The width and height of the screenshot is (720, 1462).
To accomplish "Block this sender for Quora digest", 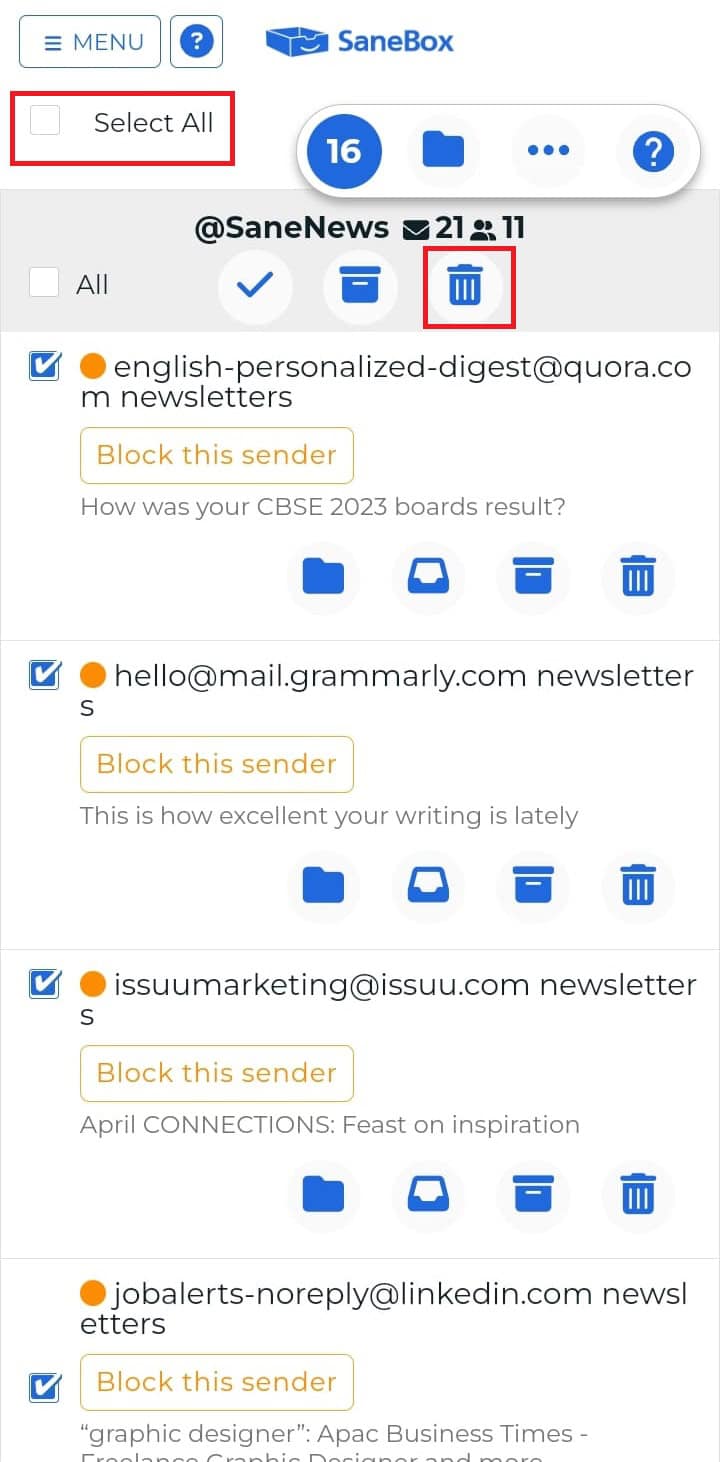I will (x=217, y=455).
